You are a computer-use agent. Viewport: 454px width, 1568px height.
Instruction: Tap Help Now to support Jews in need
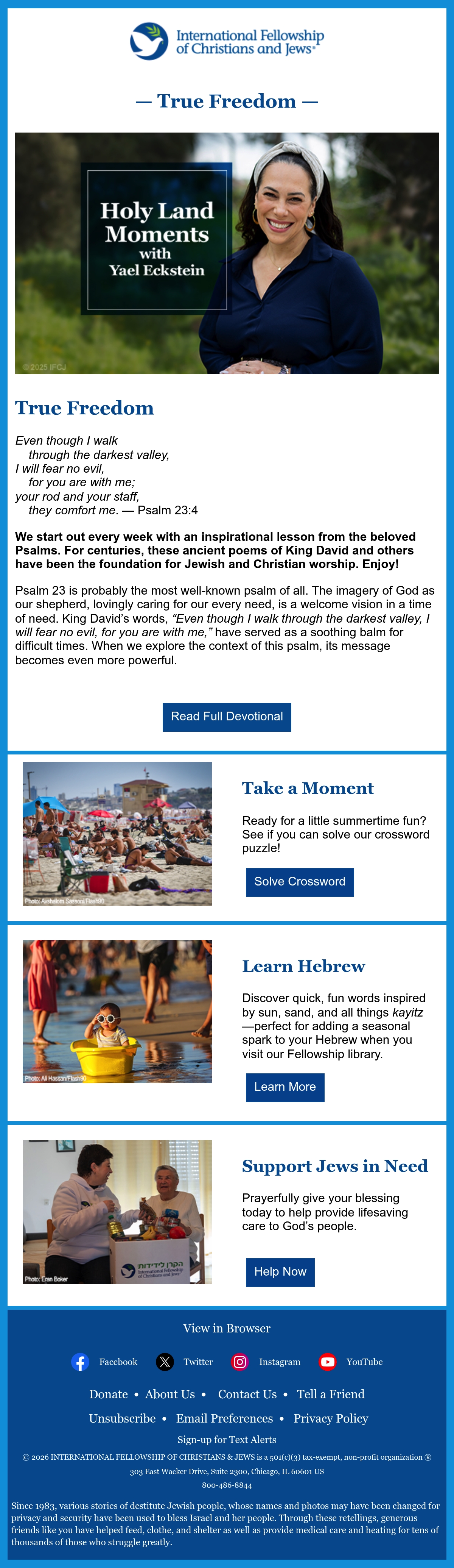(280, 1271)
